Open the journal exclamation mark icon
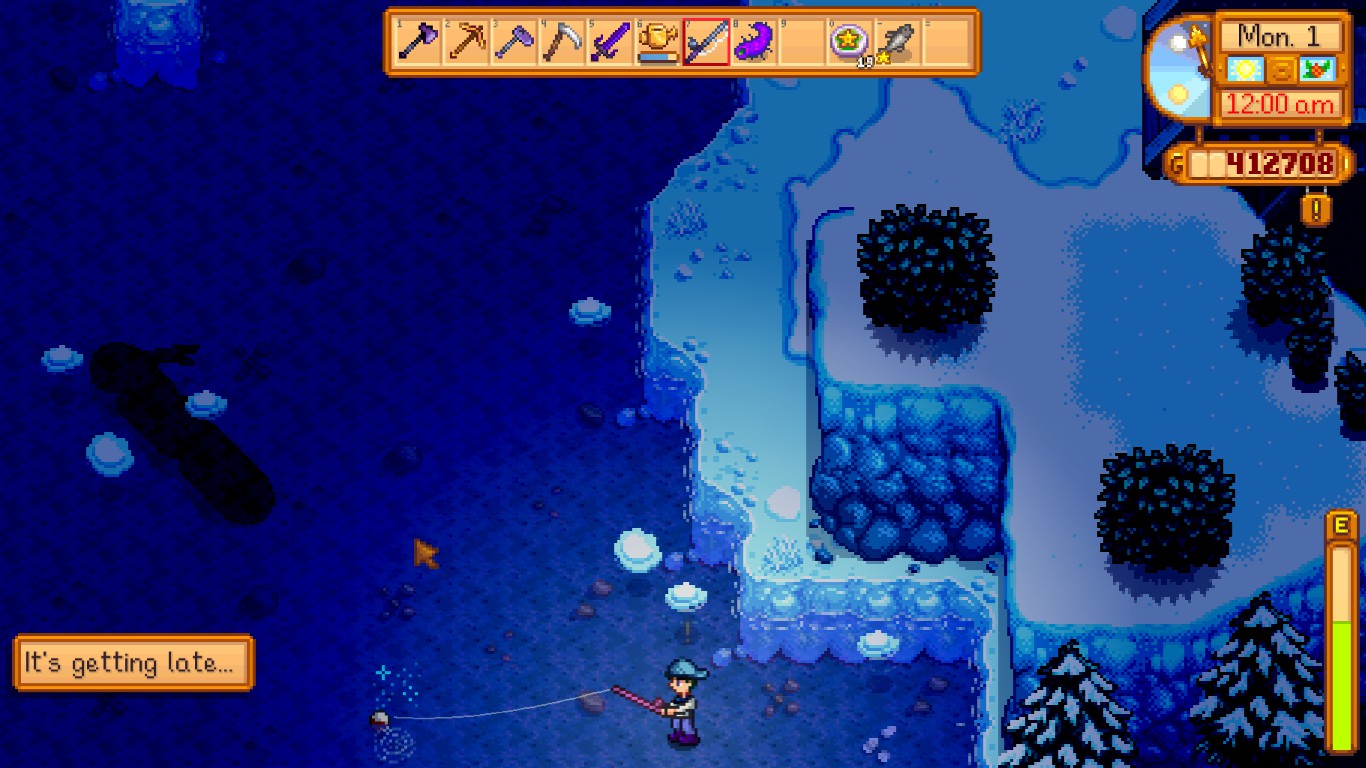Screen dimensions: 1366x768 coord(1316,209)
